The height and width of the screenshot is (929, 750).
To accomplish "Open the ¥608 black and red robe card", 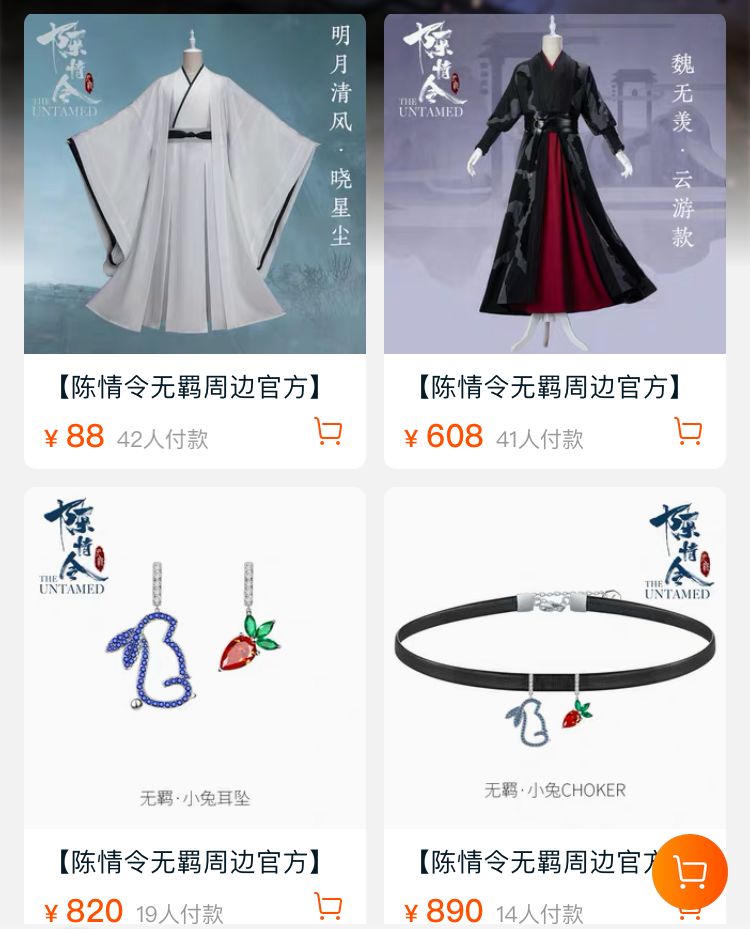I will coord(555,185).
